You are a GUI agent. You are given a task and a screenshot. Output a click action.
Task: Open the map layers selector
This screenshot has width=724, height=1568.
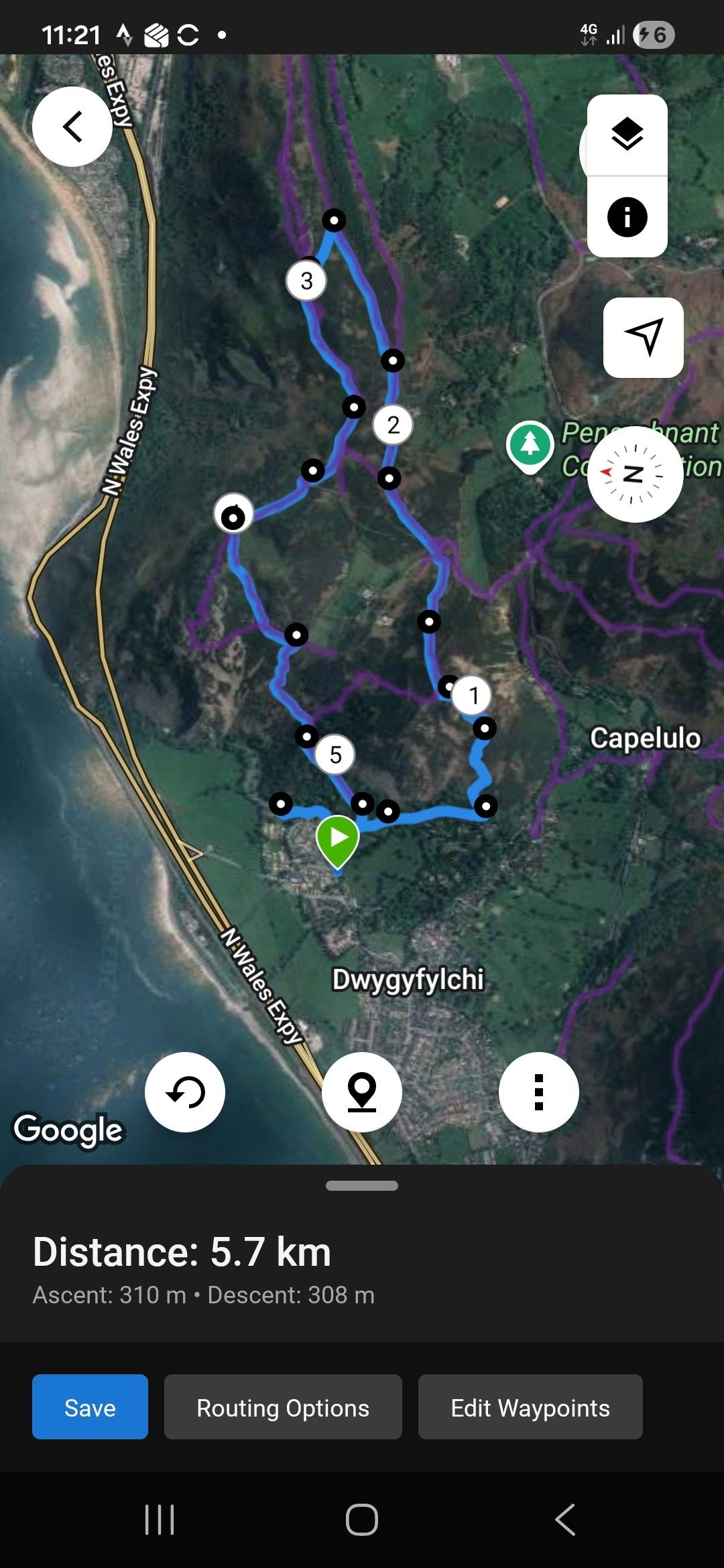coord(627,135)
